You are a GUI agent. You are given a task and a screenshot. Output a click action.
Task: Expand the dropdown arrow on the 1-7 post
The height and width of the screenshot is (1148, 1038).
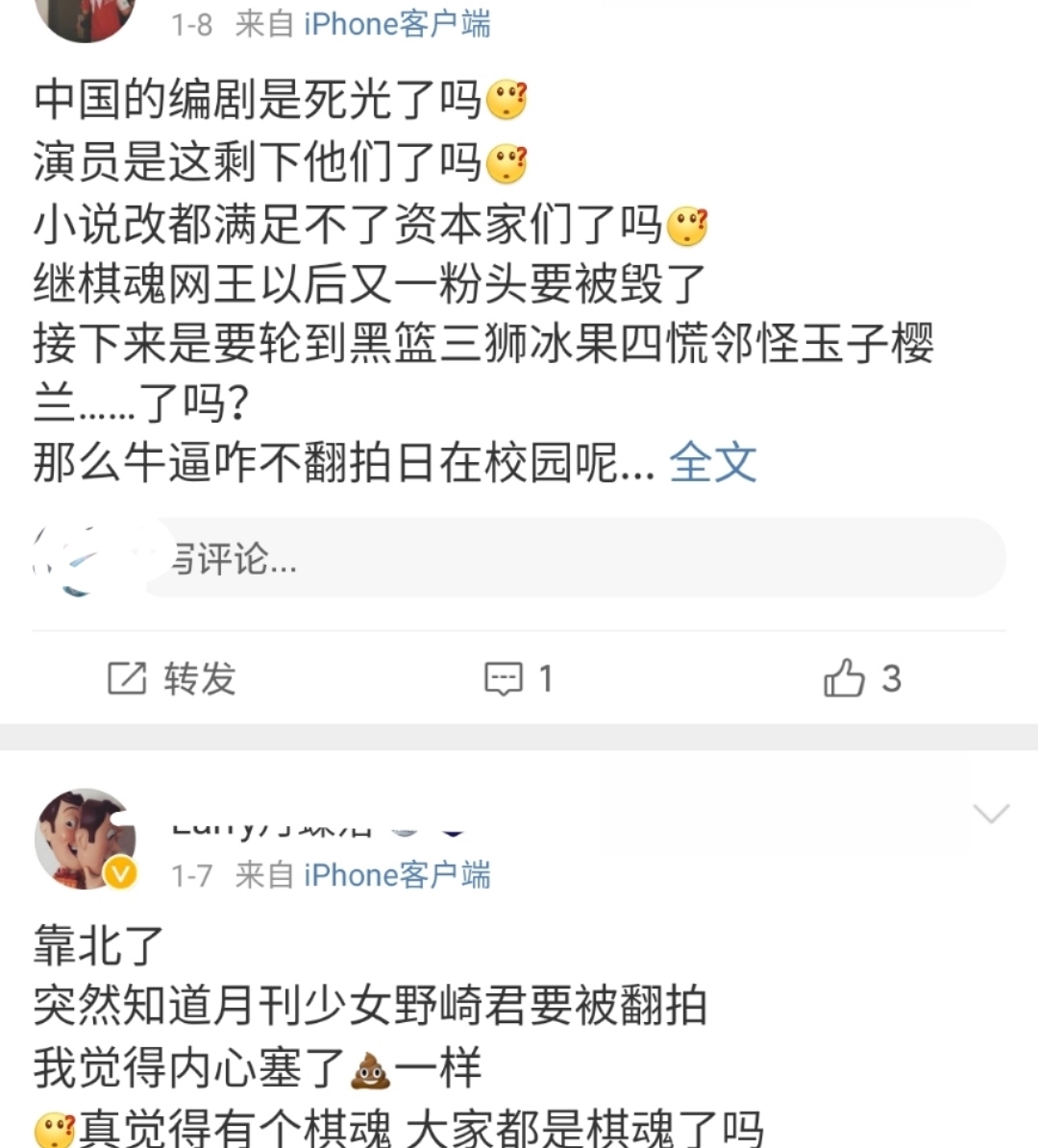pyautogui.click(x=990, y=815)
